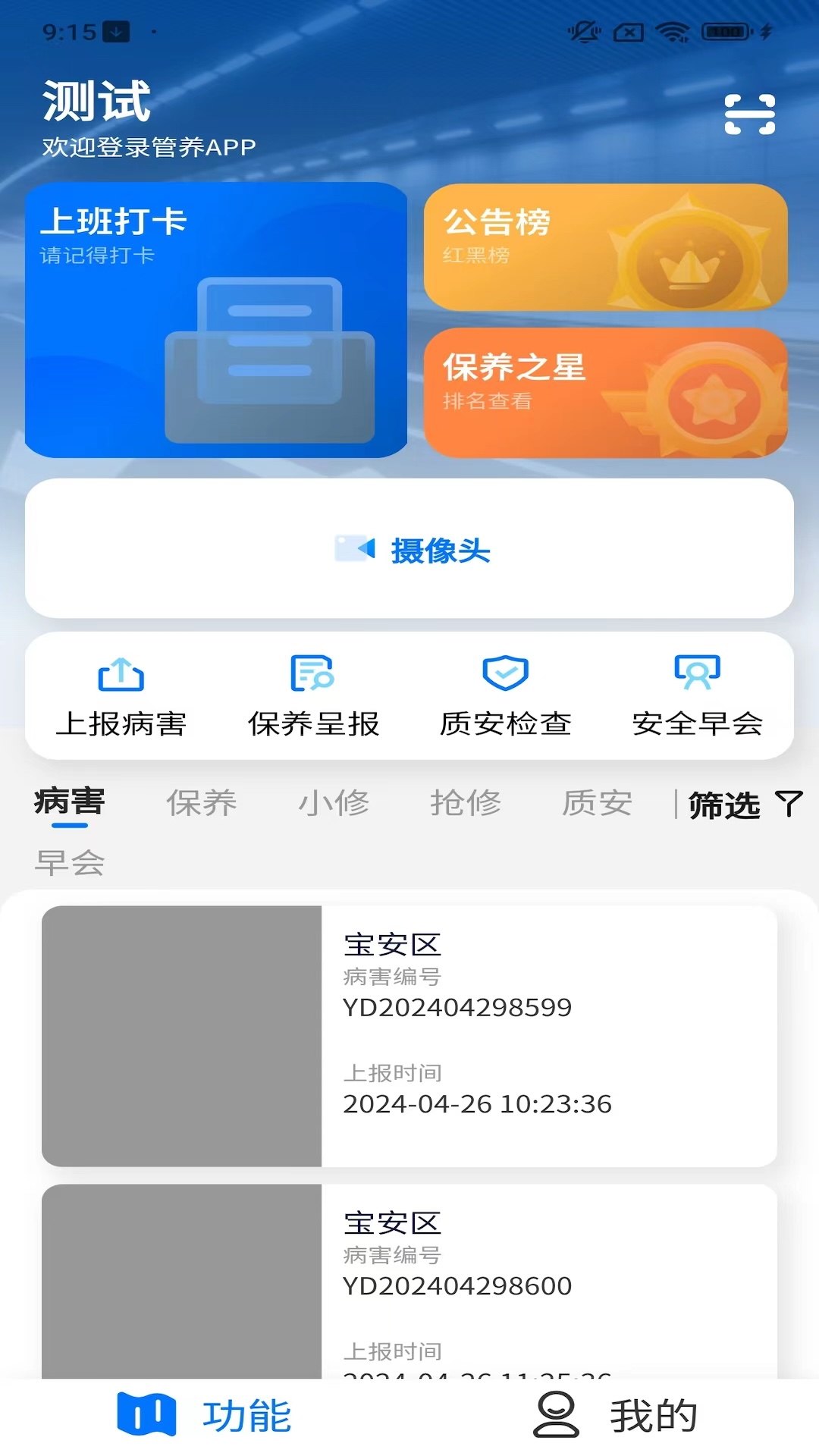Switch to the 抢修 tab
This screenshot has width=819, height=1456.
[465, 804]
